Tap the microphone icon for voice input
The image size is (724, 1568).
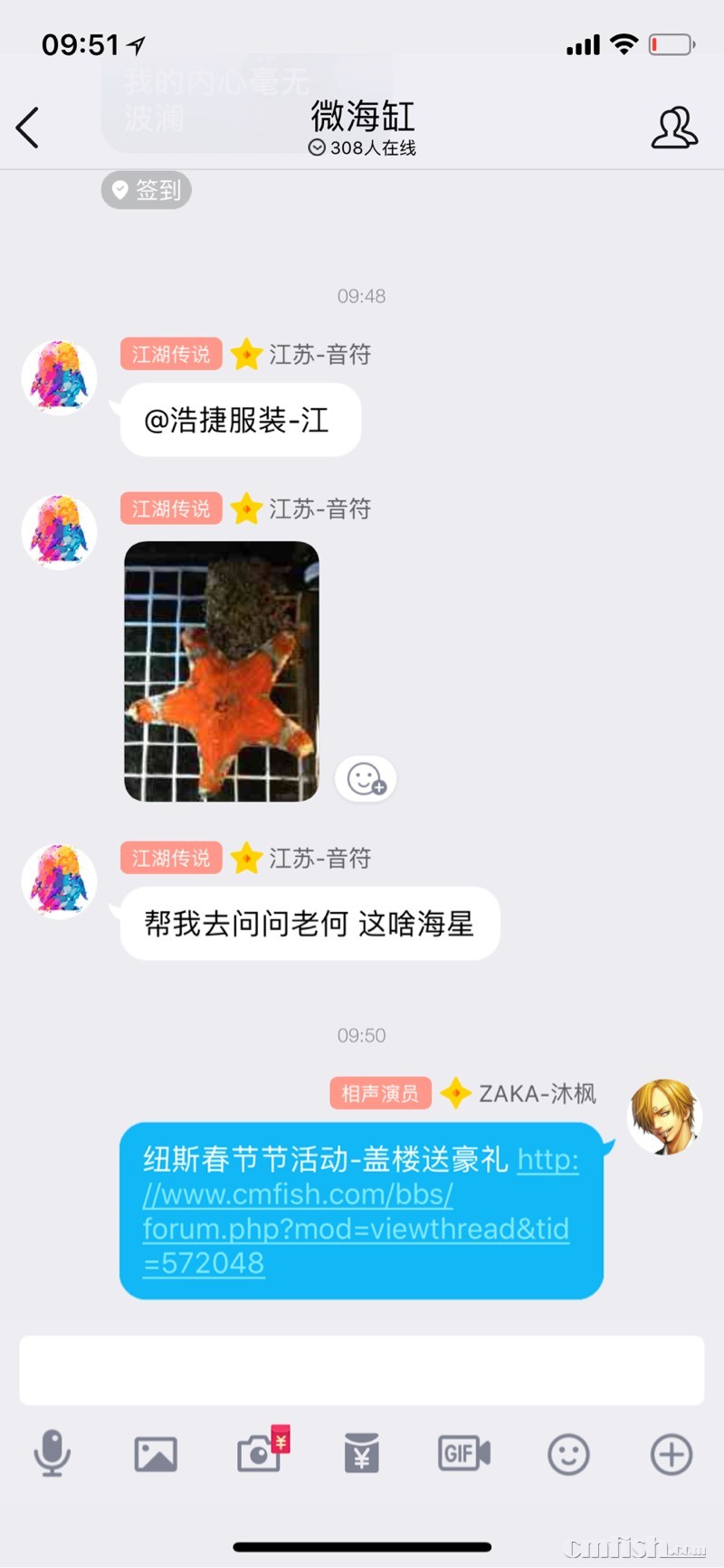click(52, 1454)
